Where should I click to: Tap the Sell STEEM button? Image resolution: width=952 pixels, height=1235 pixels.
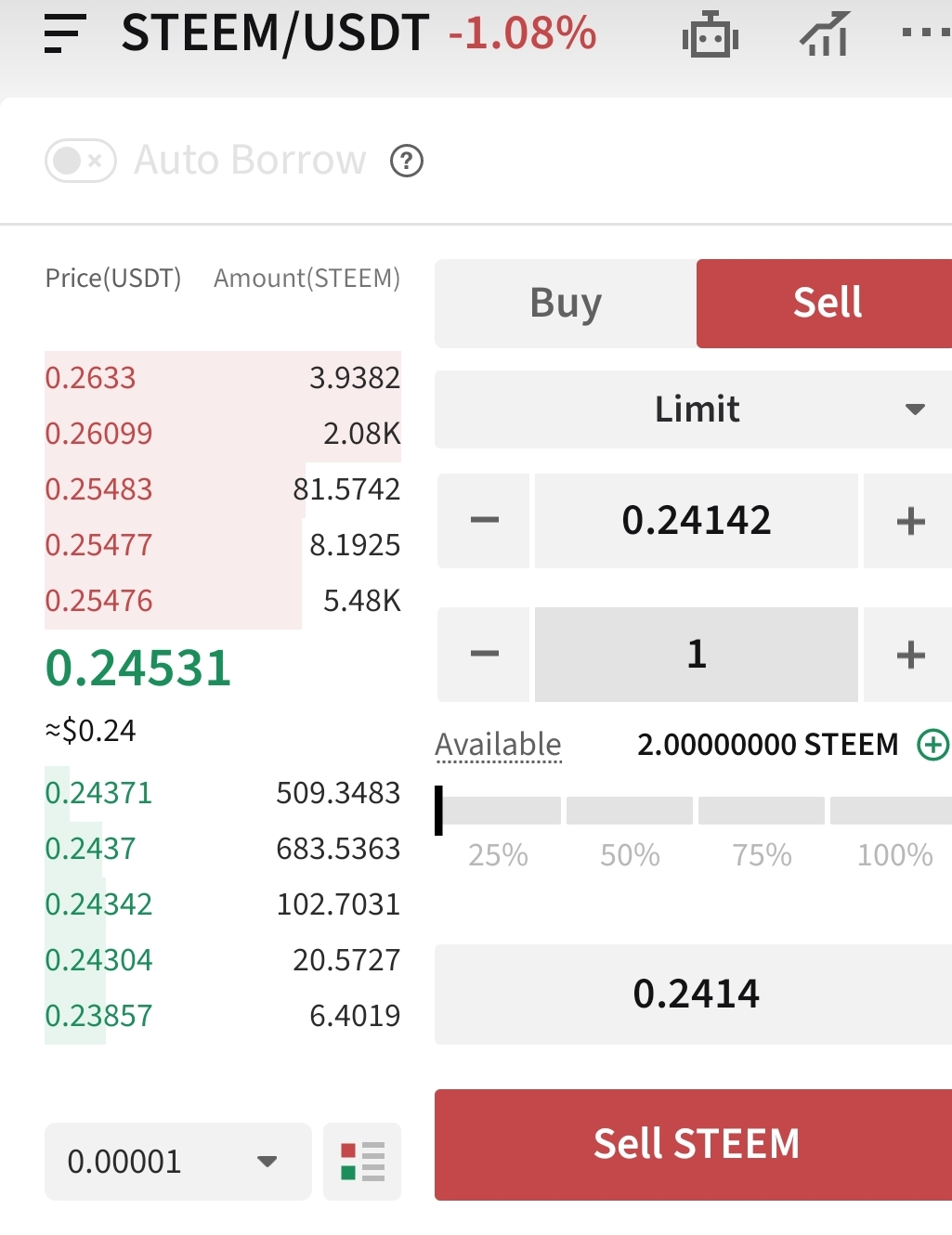pos(695,1144)
